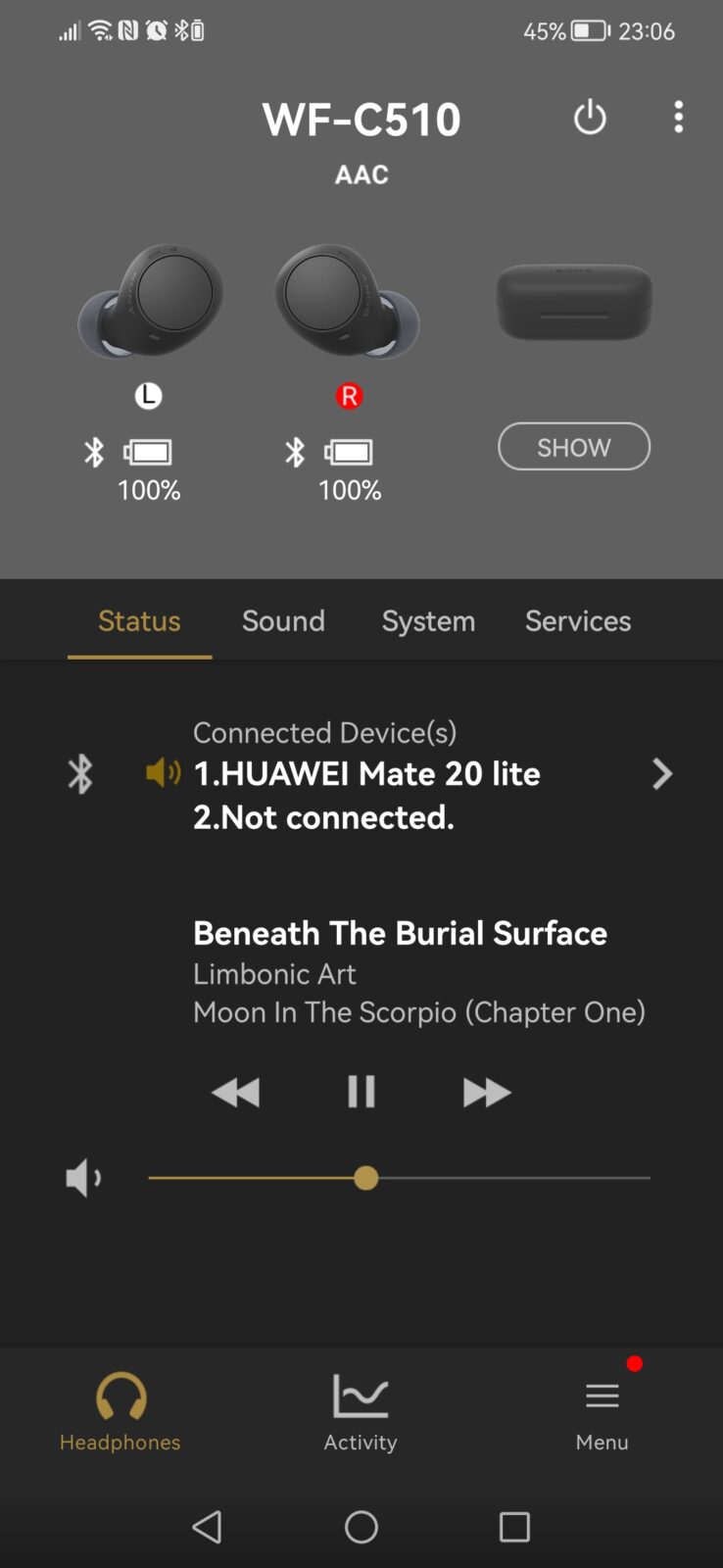Open the Menu in bottom navigation
Screen dimensions: 723x1568
tap(602, 1411)
